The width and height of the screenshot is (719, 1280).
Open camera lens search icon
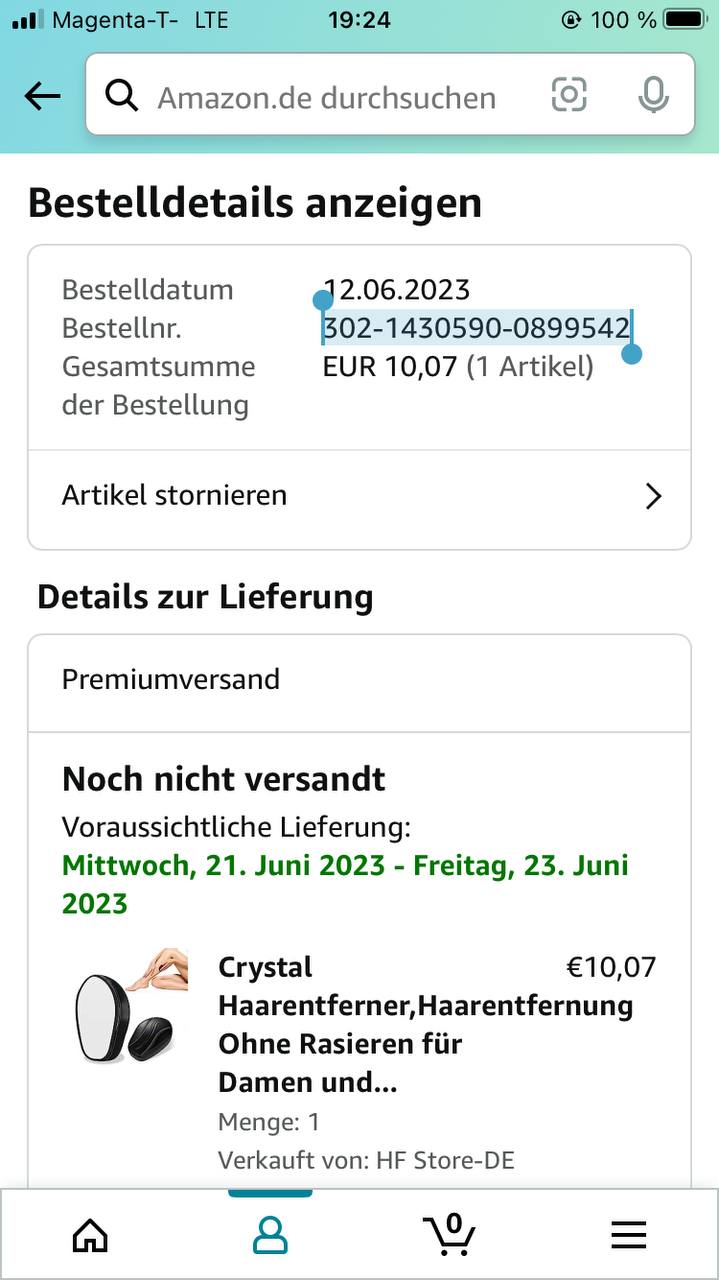[x=569, y=95]
